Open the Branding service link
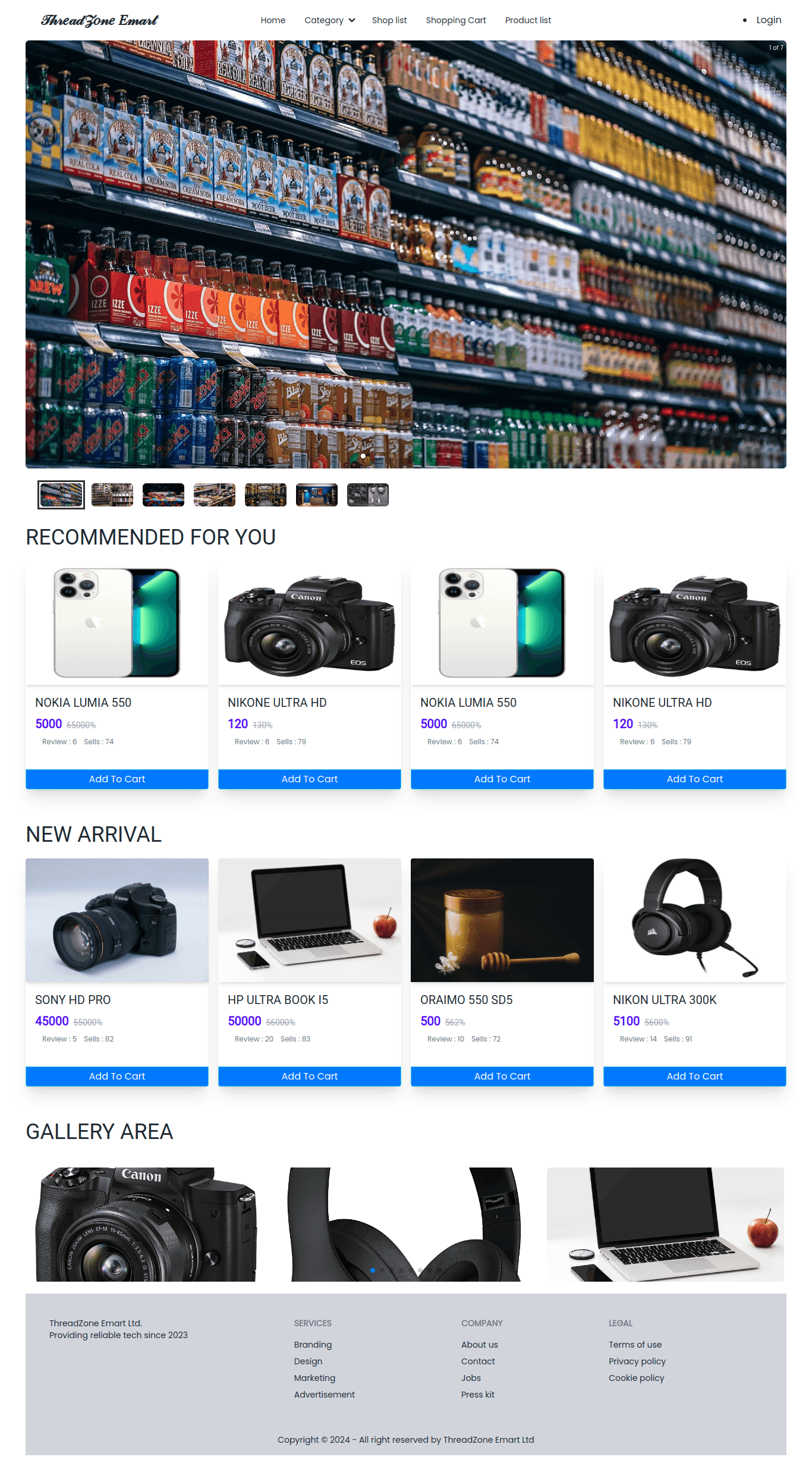 tap(313, 1345)
